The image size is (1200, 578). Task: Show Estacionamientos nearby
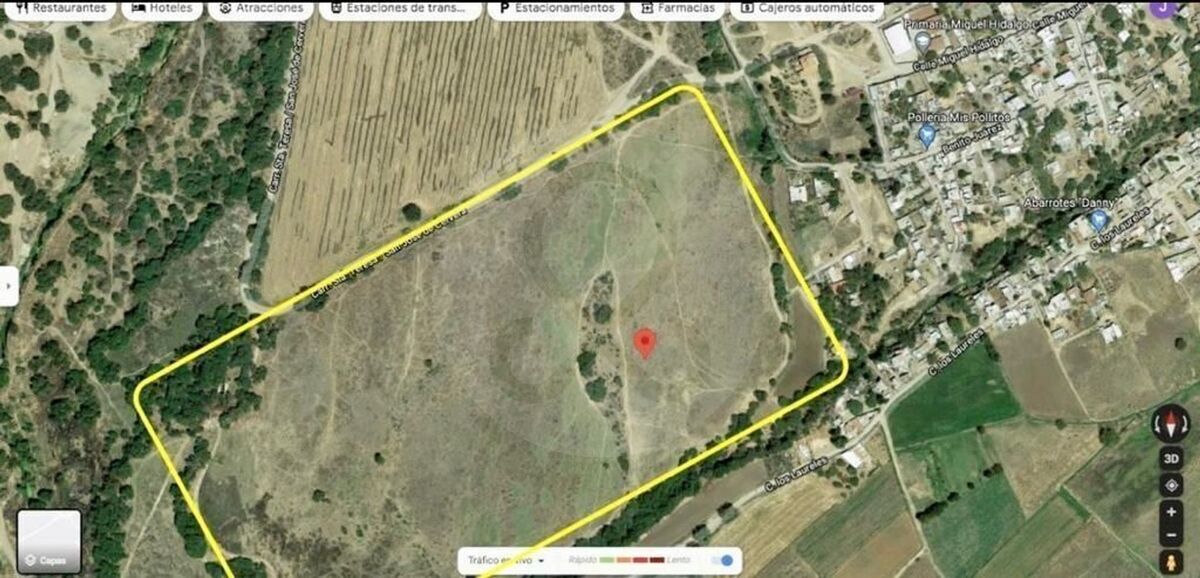[x=558, y=8]
